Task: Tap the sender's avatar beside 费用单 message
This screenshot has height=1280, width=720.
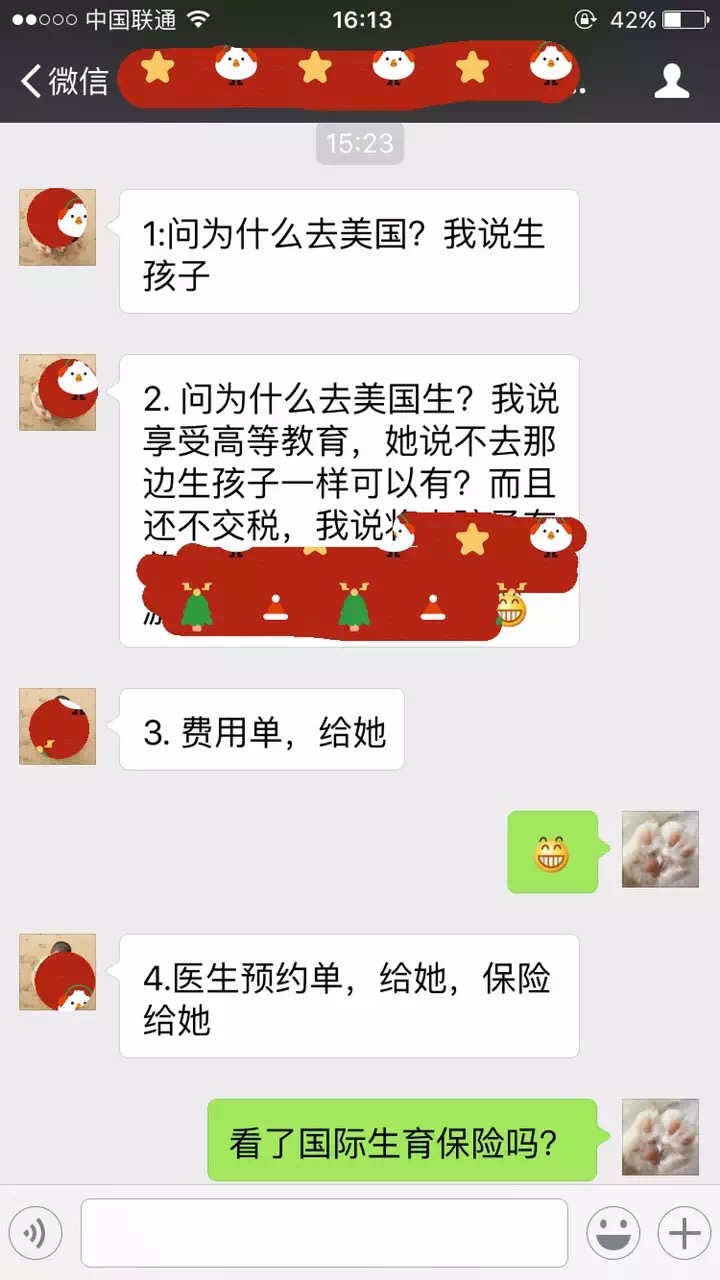Action: pos(57,726)
